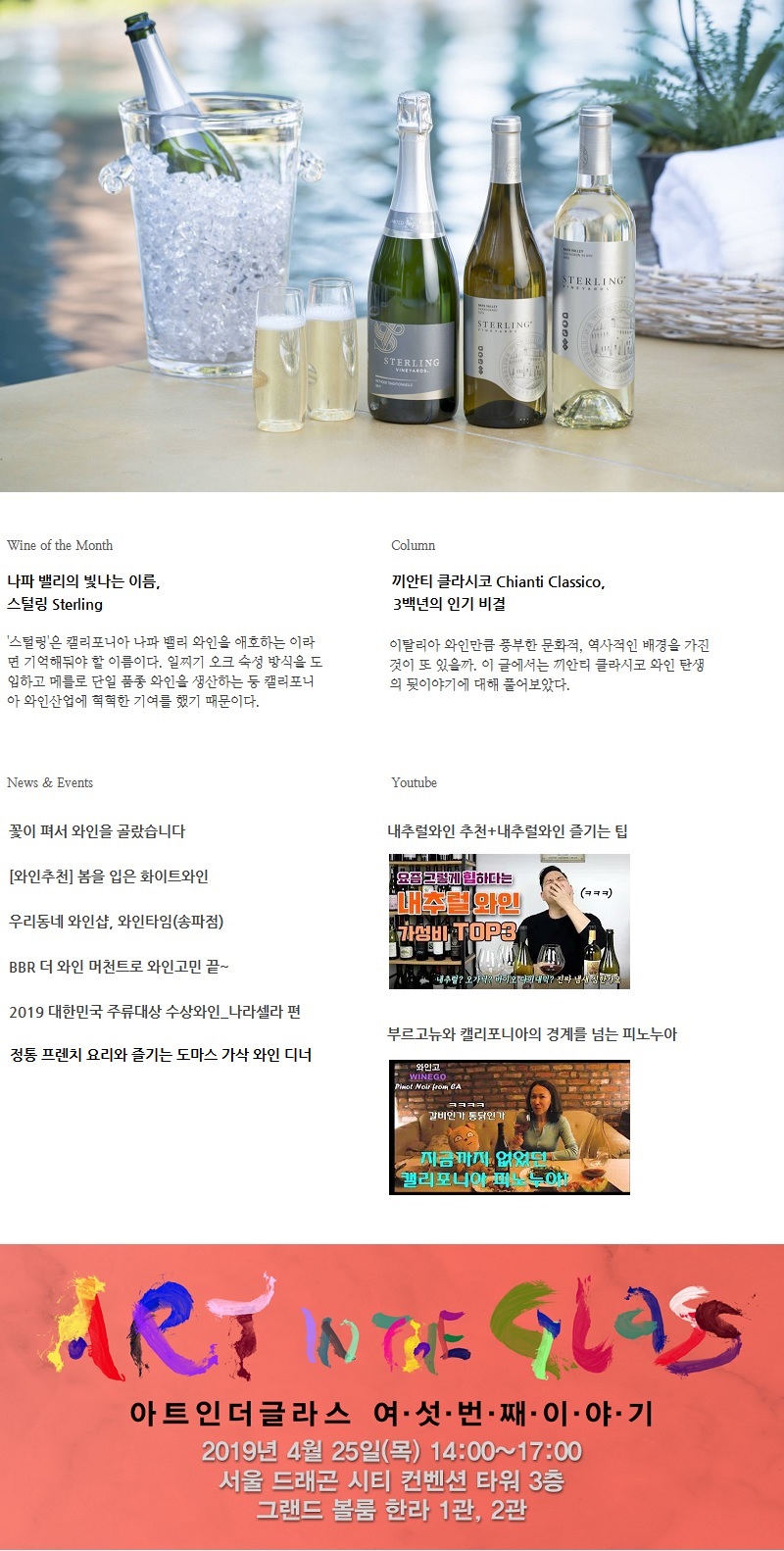Open '우리동네 와인샵, 와인타임(송파점)' link
784x1551 pixels.
pyautogui.click(x=117, y=922)
